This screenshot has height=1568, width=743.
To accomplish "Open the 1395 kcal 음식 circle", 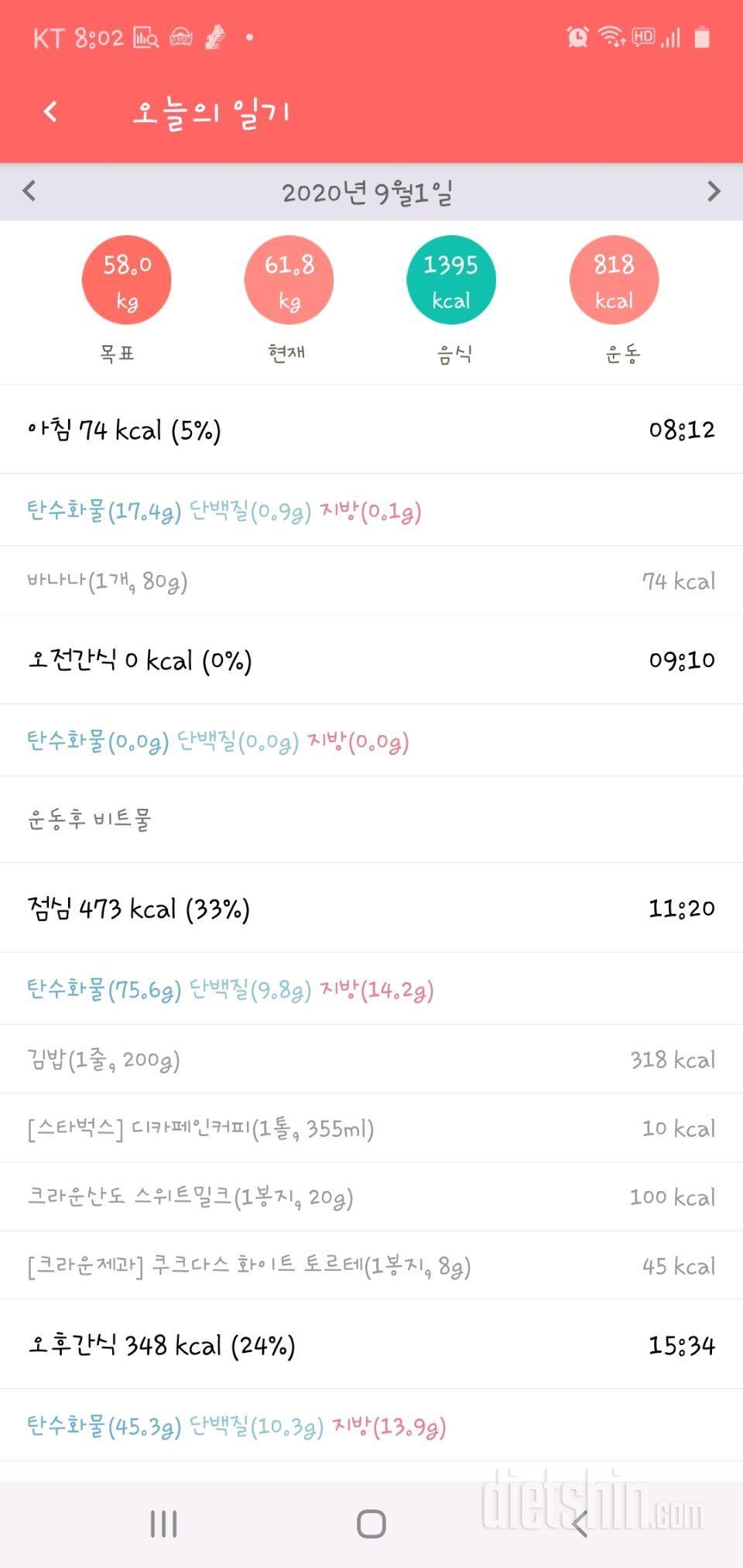I will coord(451,280).
